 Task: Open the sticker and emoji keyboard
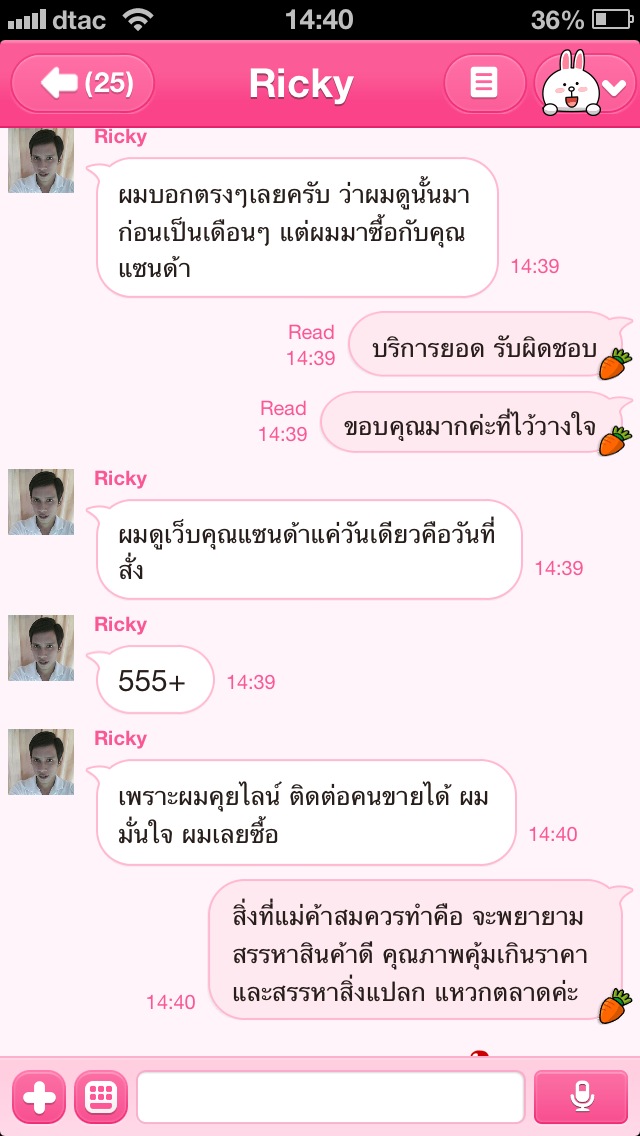[100, 1097]
